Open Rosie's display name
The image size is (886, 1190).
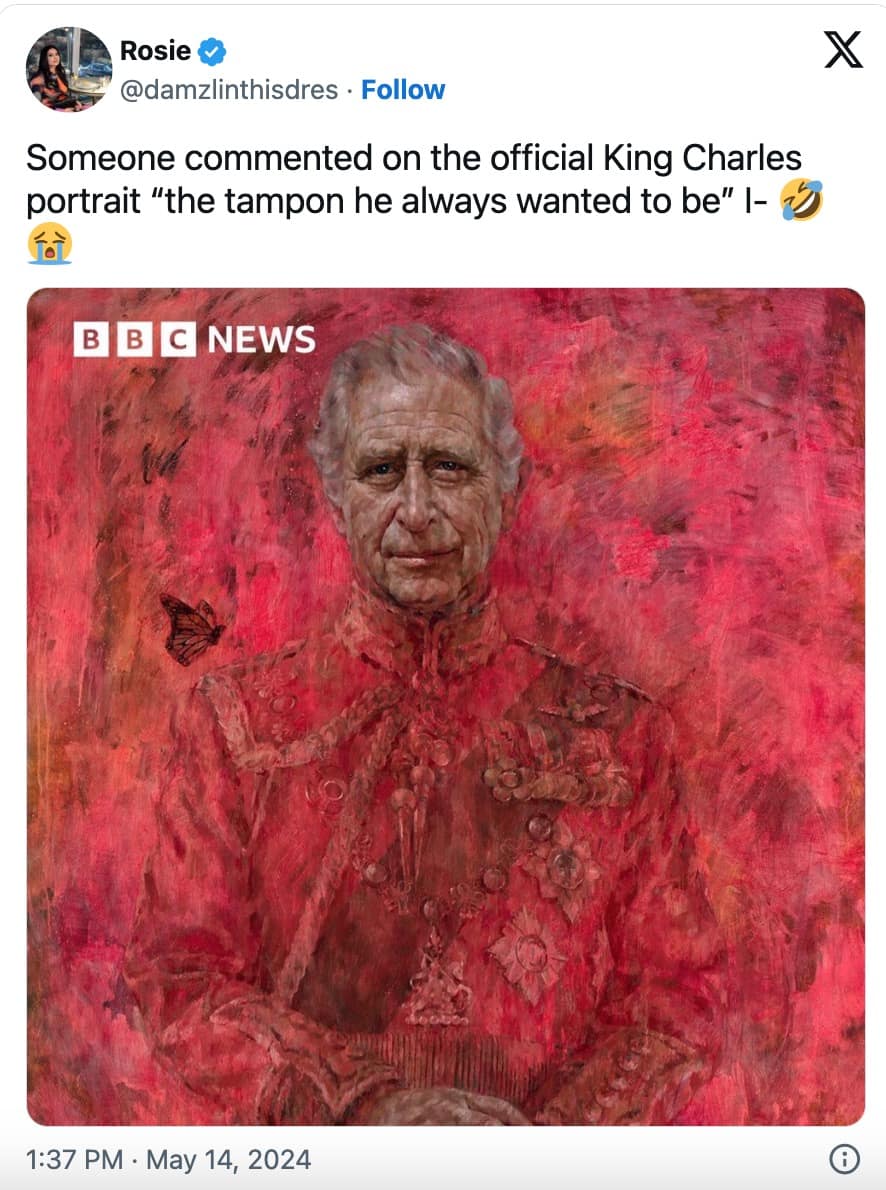(155, 49)
